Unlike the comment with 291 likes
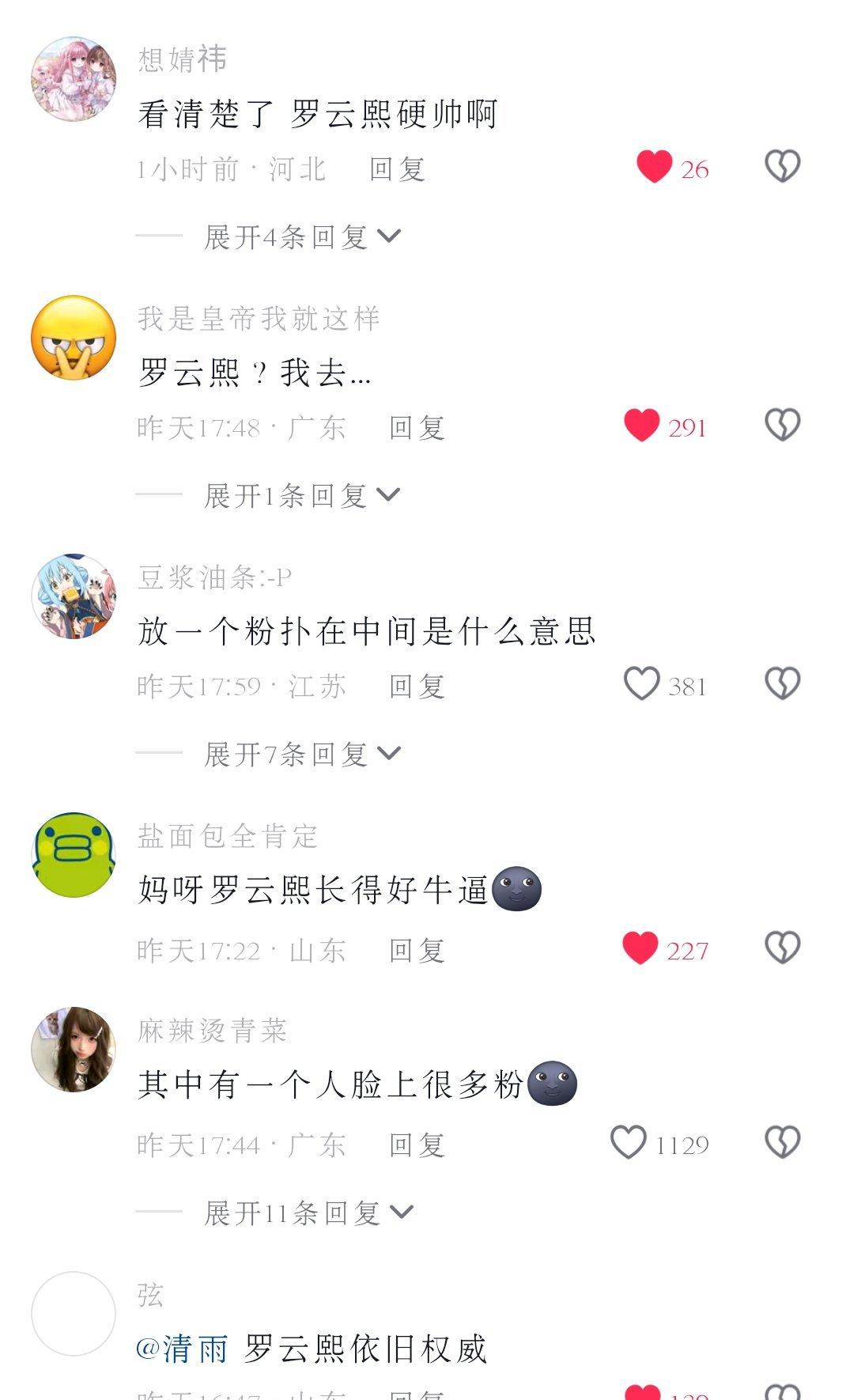 click(641, 426)
